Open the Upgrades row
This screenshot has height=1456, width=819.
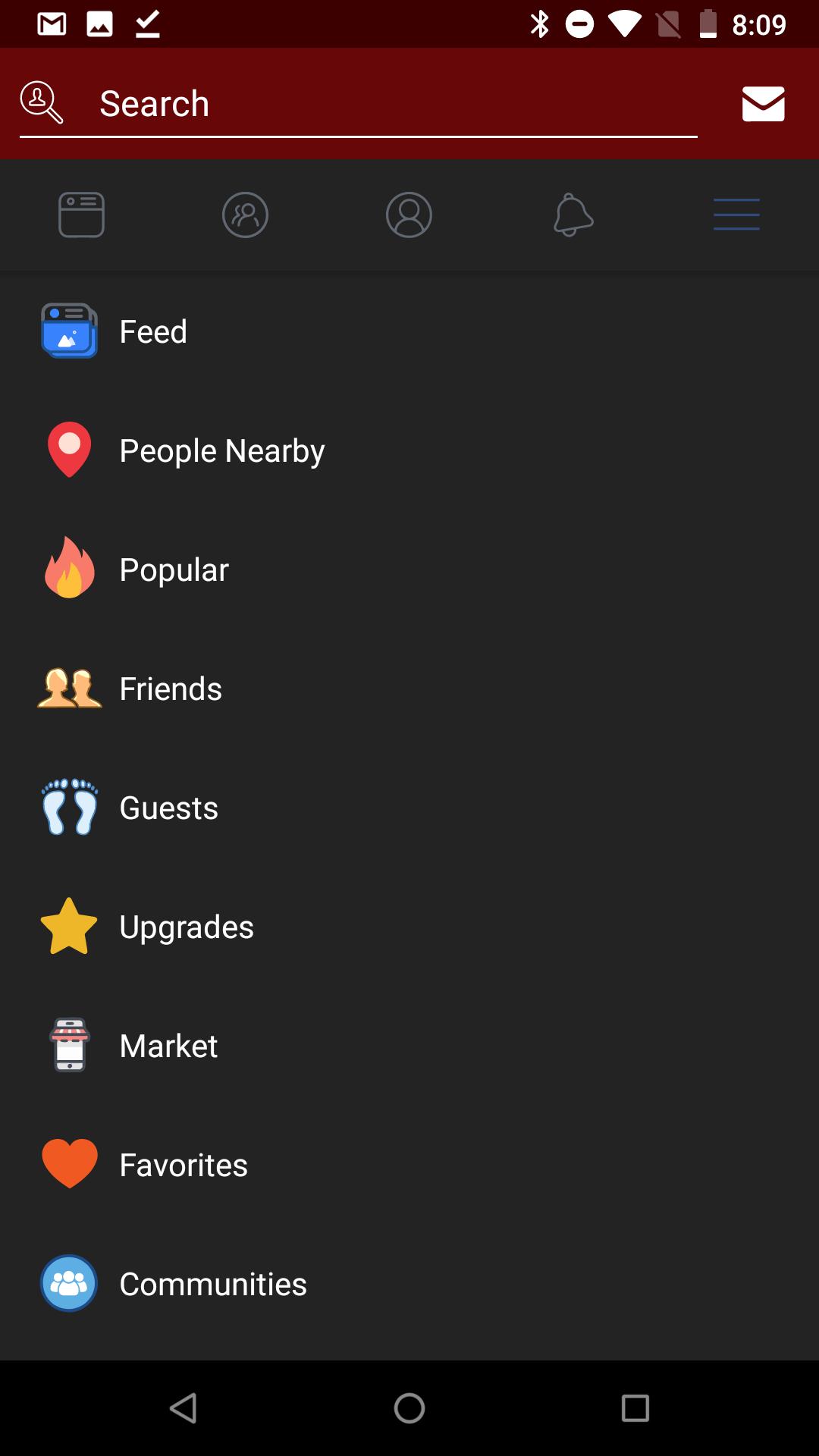pos(187,927)
